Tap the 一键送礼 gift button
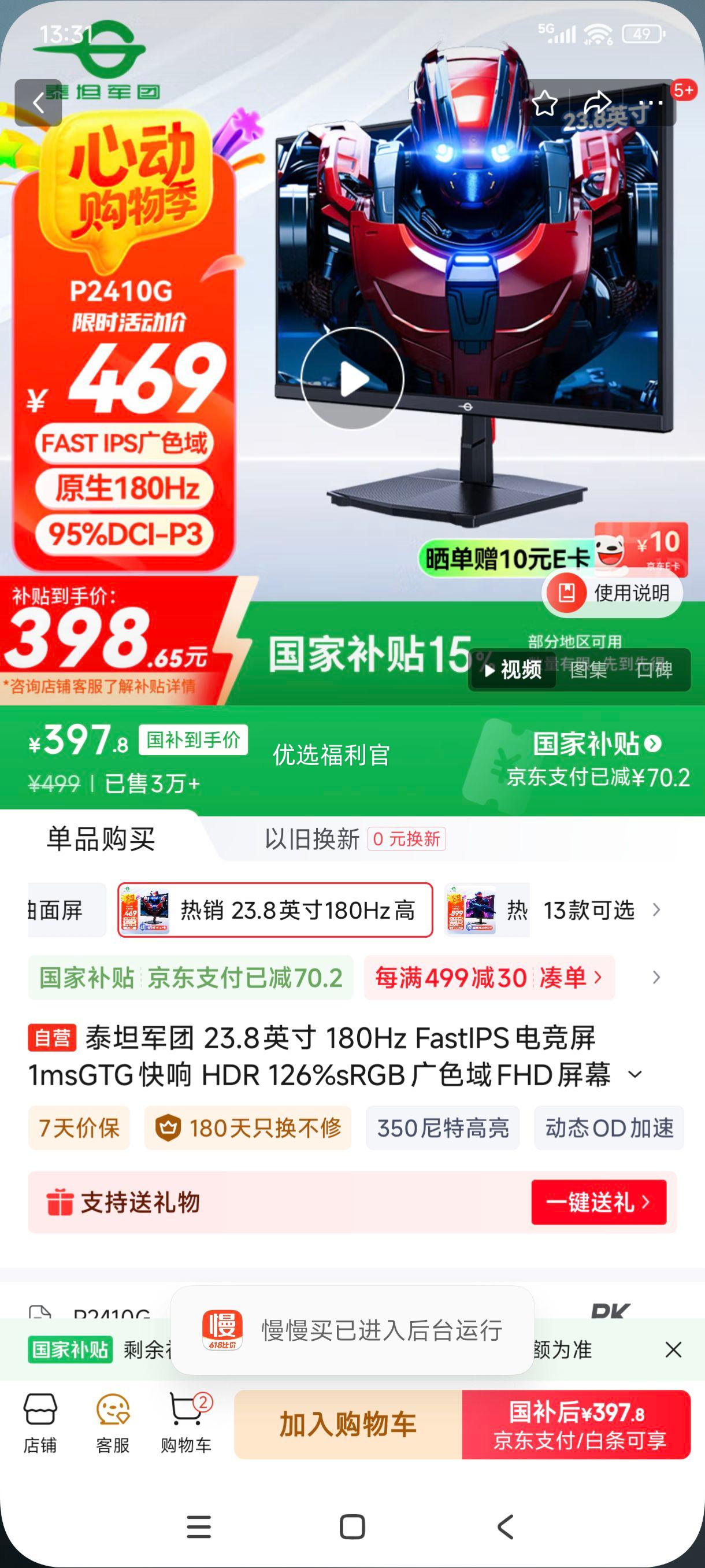The width and height of the screenshot is (705, 1568). tap(598, 1202)
